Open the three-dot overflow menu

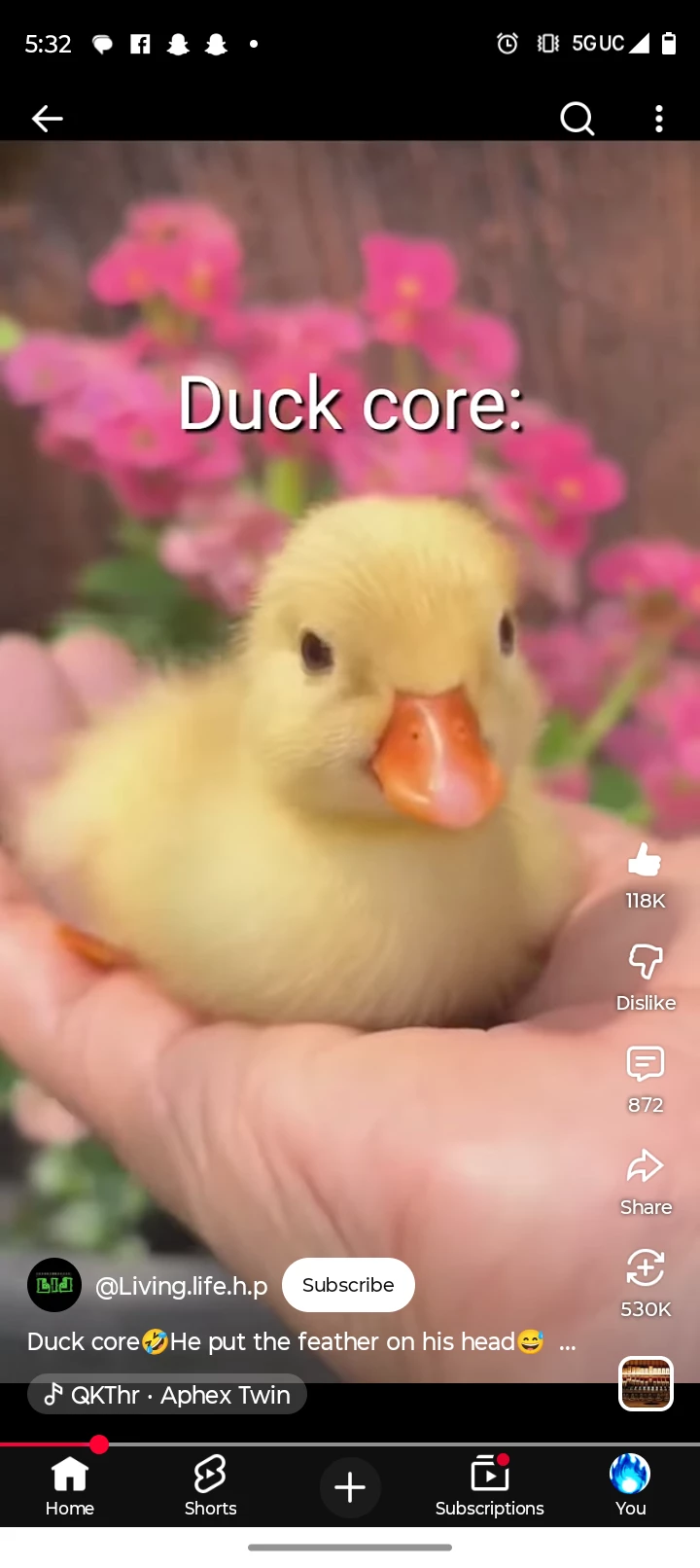(659, 119)
